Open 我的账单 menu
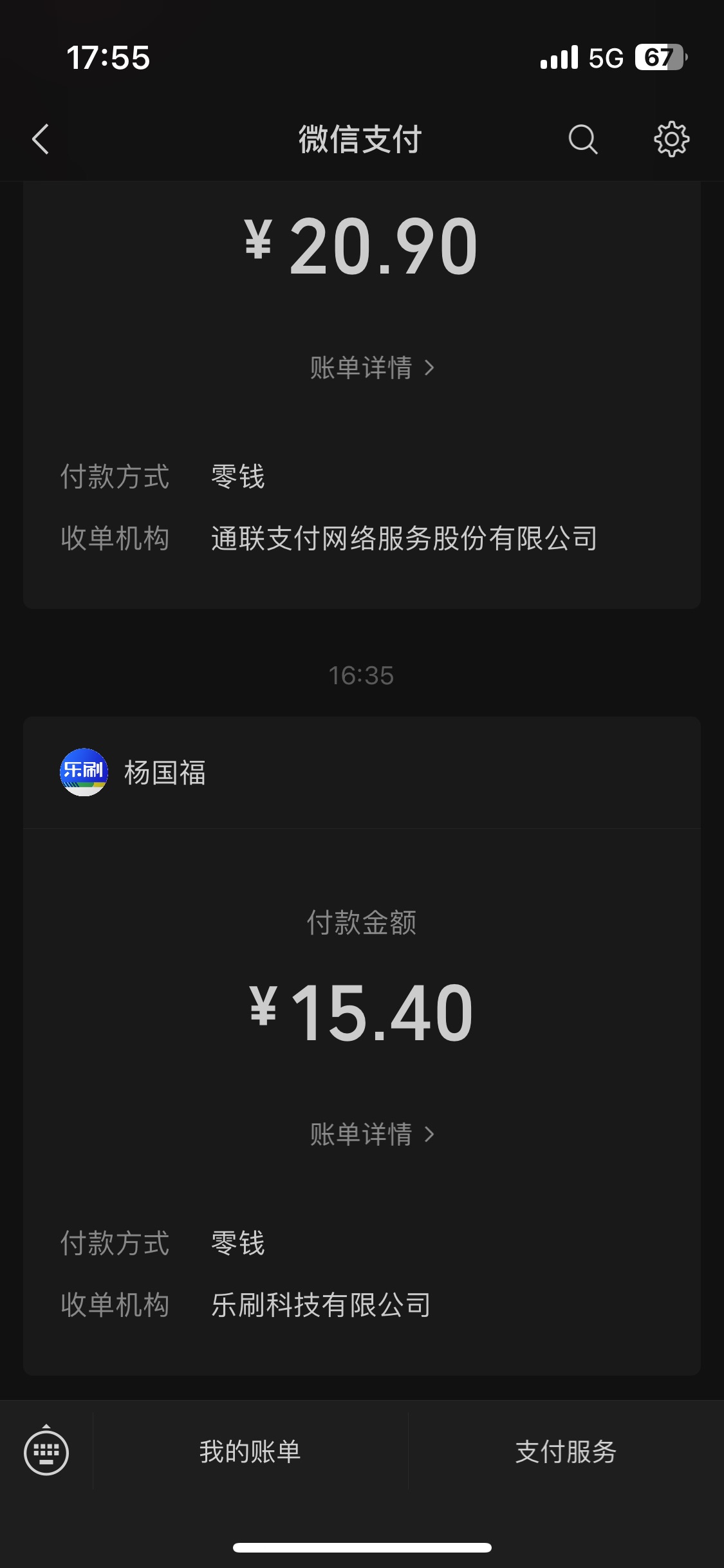724x1568 pixels. (250, 1451)
